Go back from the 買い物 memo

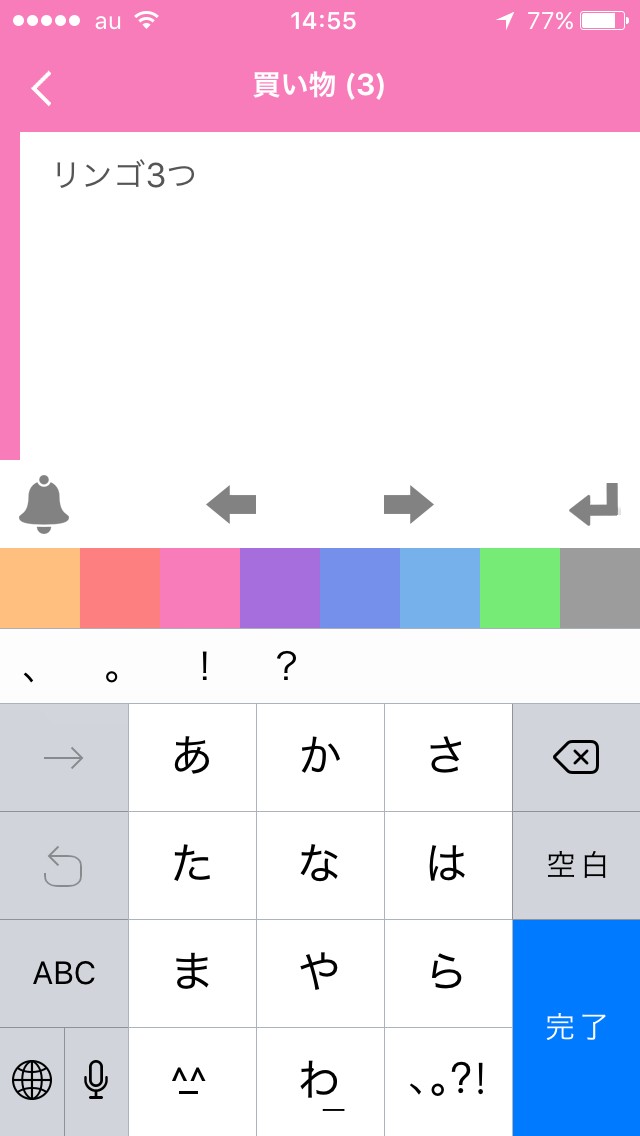[41, 88]
